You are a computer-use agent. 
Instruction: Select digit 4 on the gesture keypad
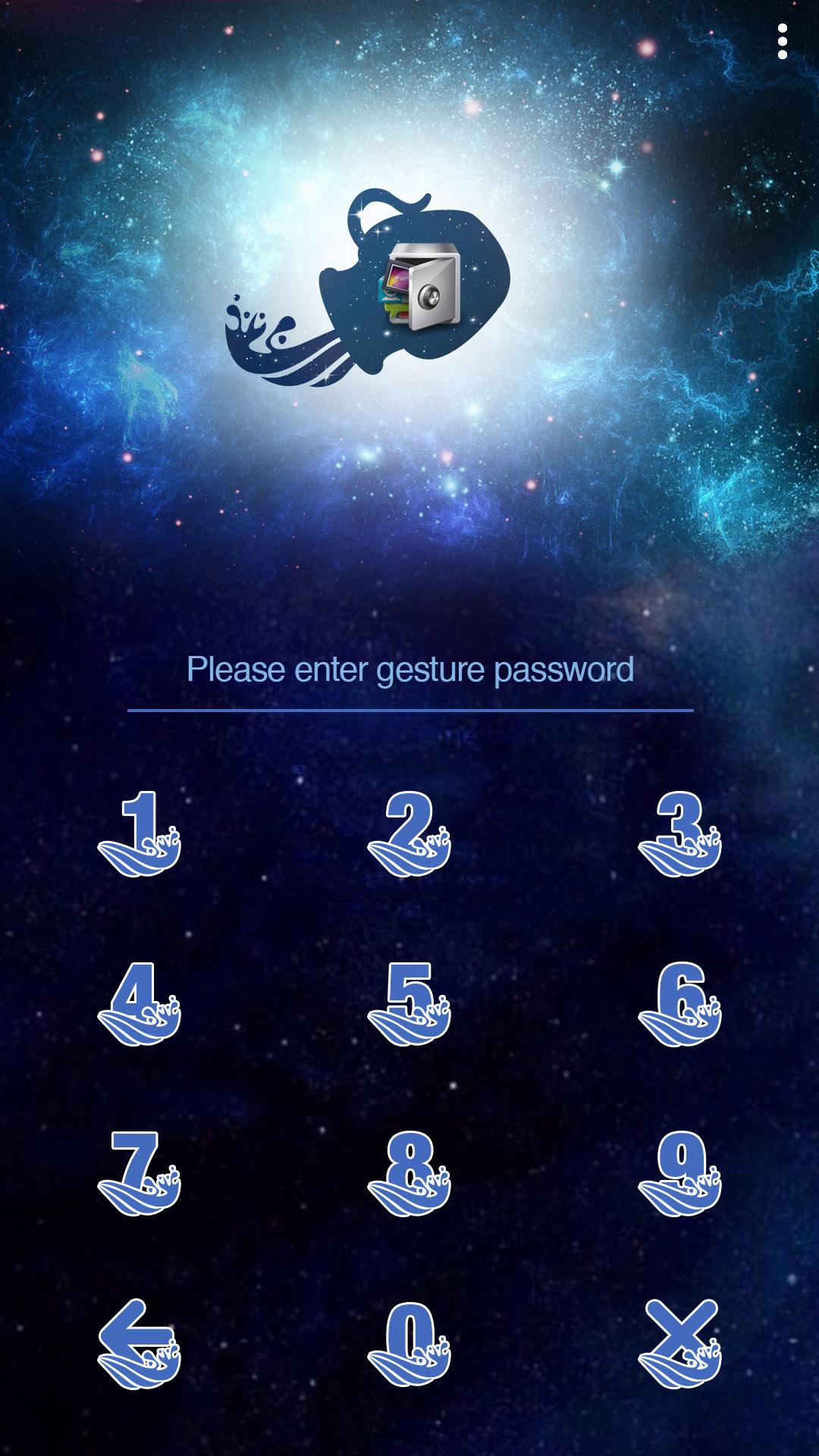(140, 1005)
